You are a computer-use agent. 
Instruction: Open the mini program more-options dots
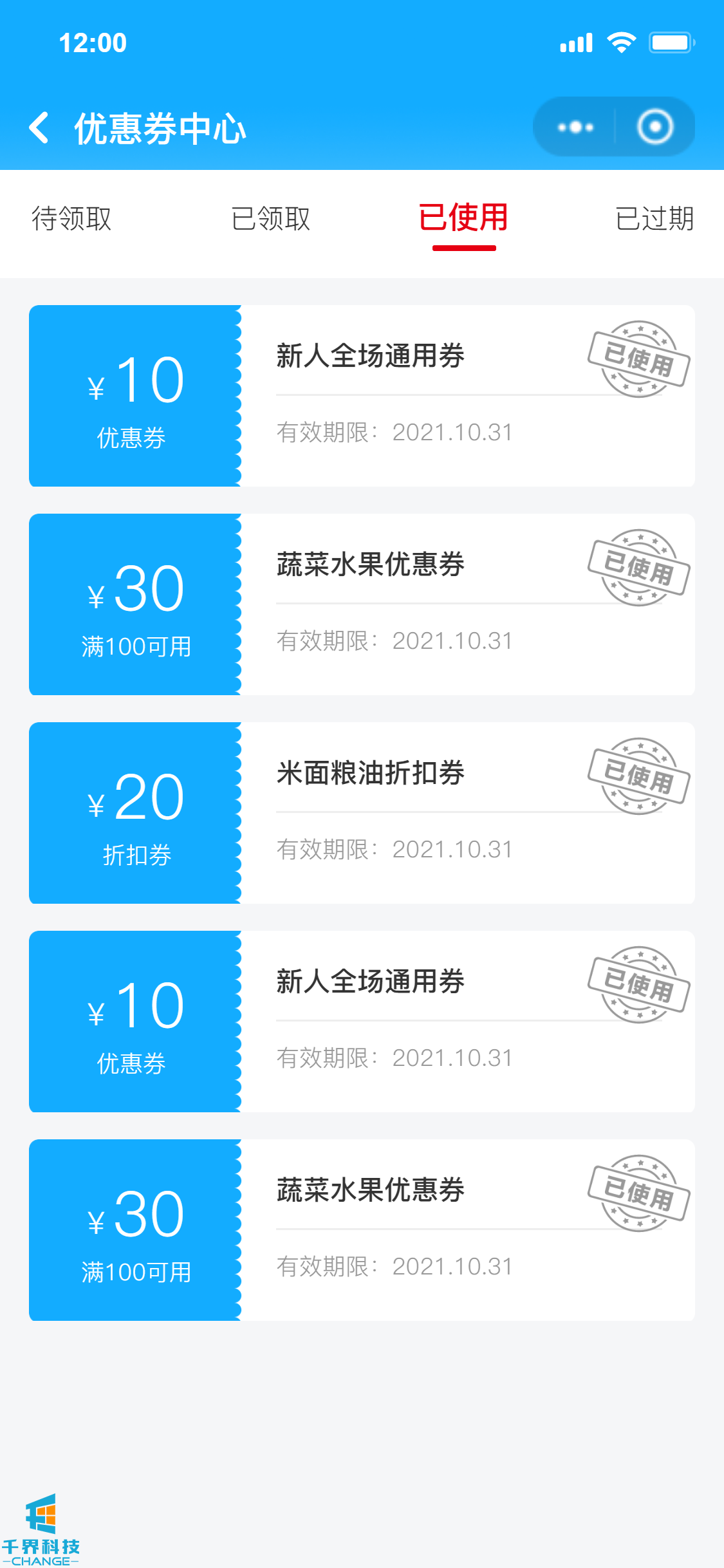(x=575, y=127)
